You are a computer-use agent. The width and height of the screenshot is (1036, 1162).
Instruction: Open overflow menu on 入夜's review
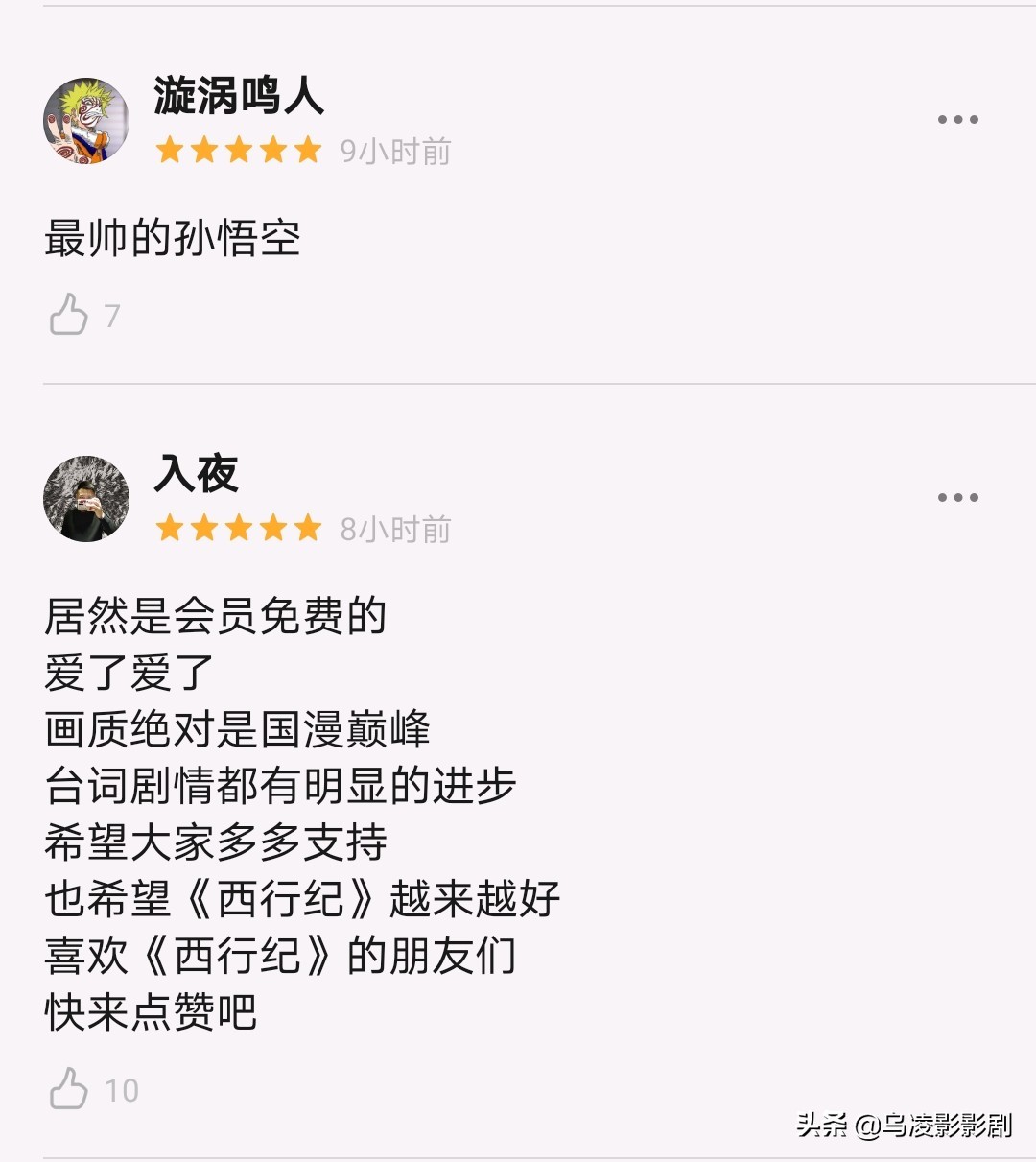(x=957, y=498)
